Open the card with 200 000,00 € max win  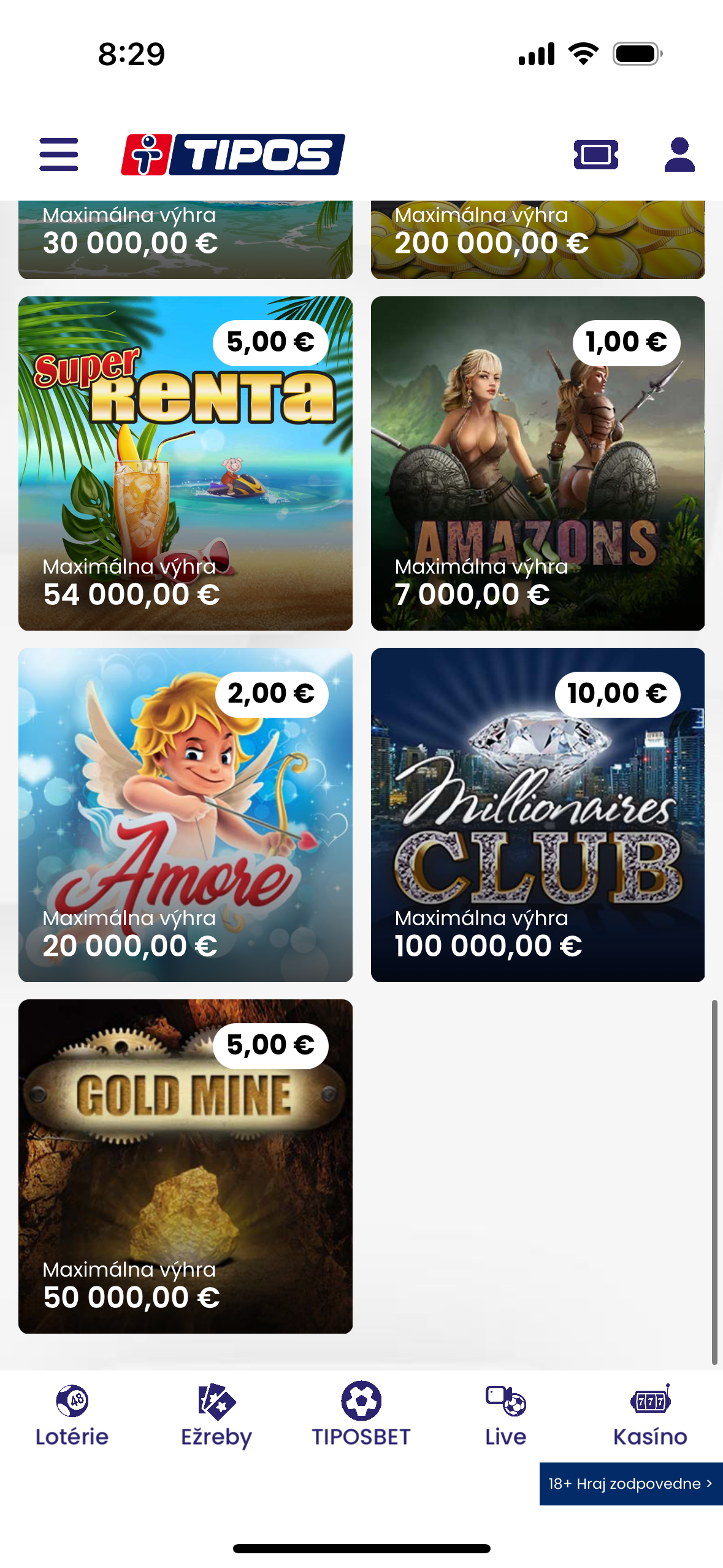point(537,239)
